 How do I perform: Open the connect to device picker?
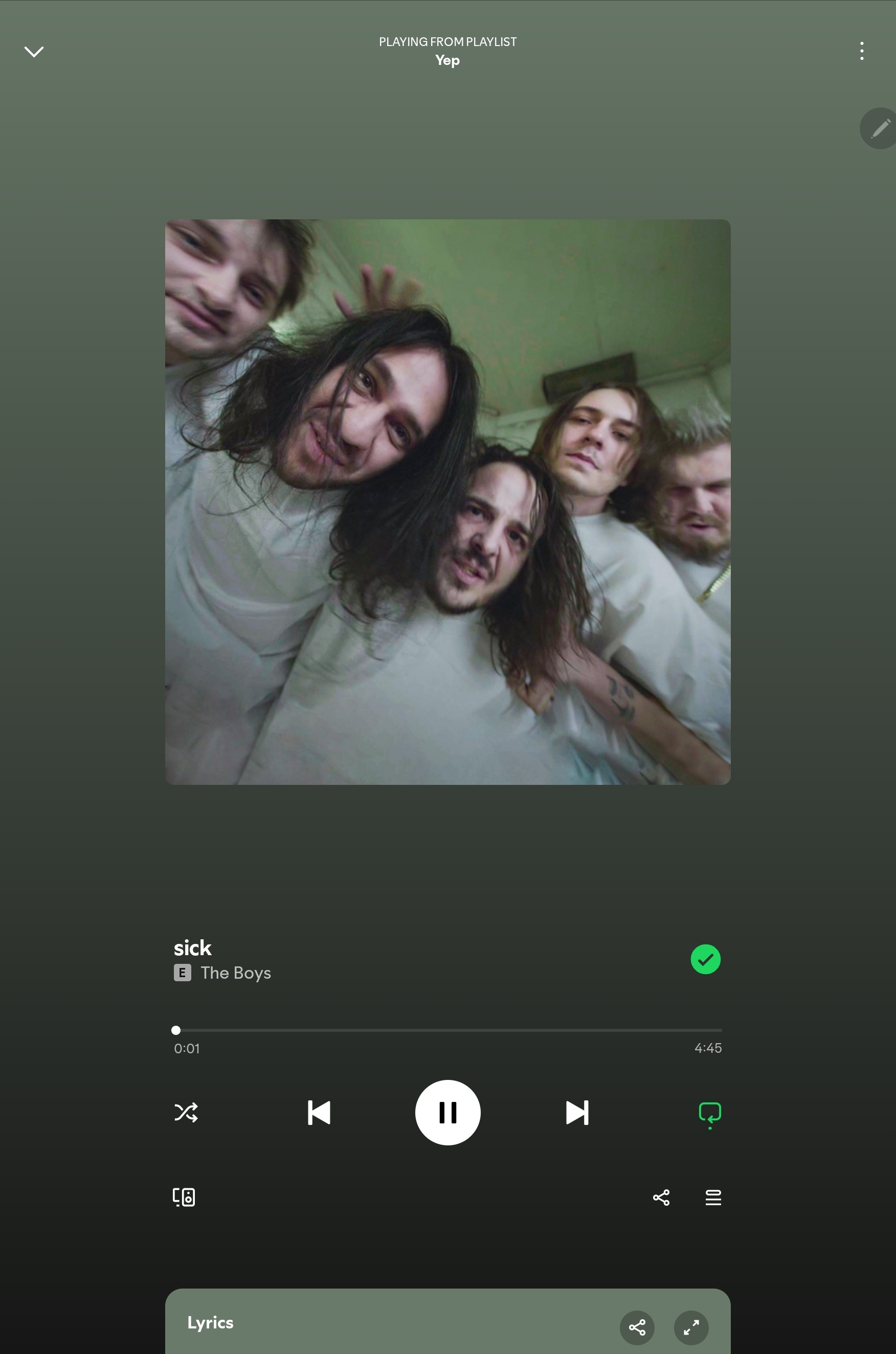tap(184, 1197)
